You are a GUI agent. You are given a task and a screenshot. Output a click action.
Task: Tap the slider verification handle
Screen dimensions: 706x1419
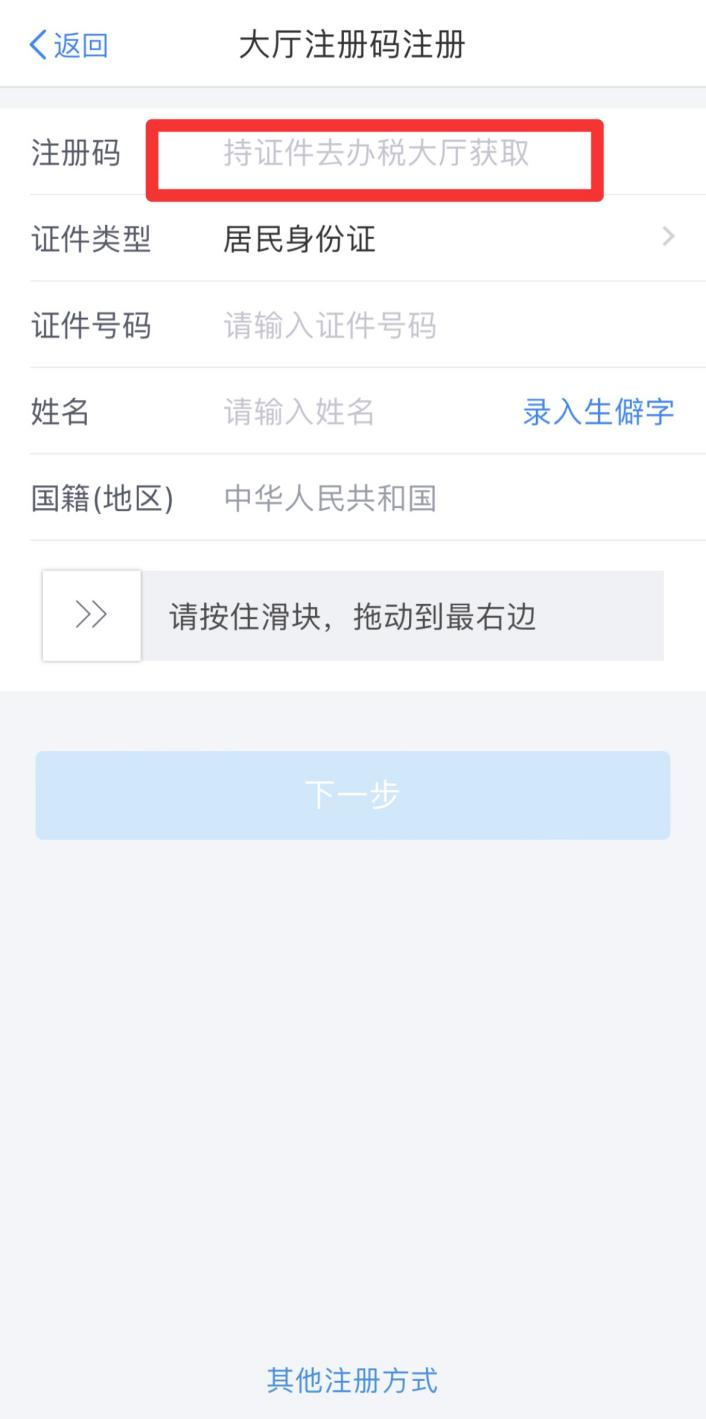(91, 615)
